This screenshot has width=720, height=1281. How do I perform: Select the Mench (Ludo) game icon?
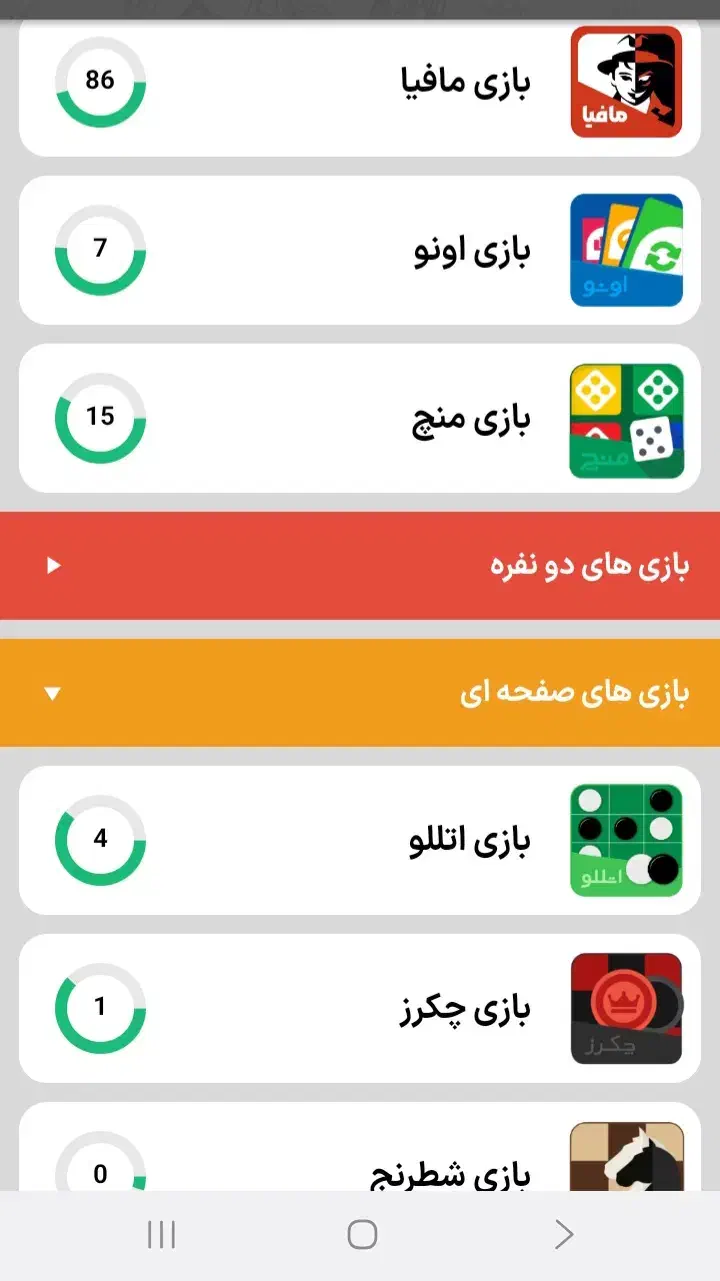[626, 418]
